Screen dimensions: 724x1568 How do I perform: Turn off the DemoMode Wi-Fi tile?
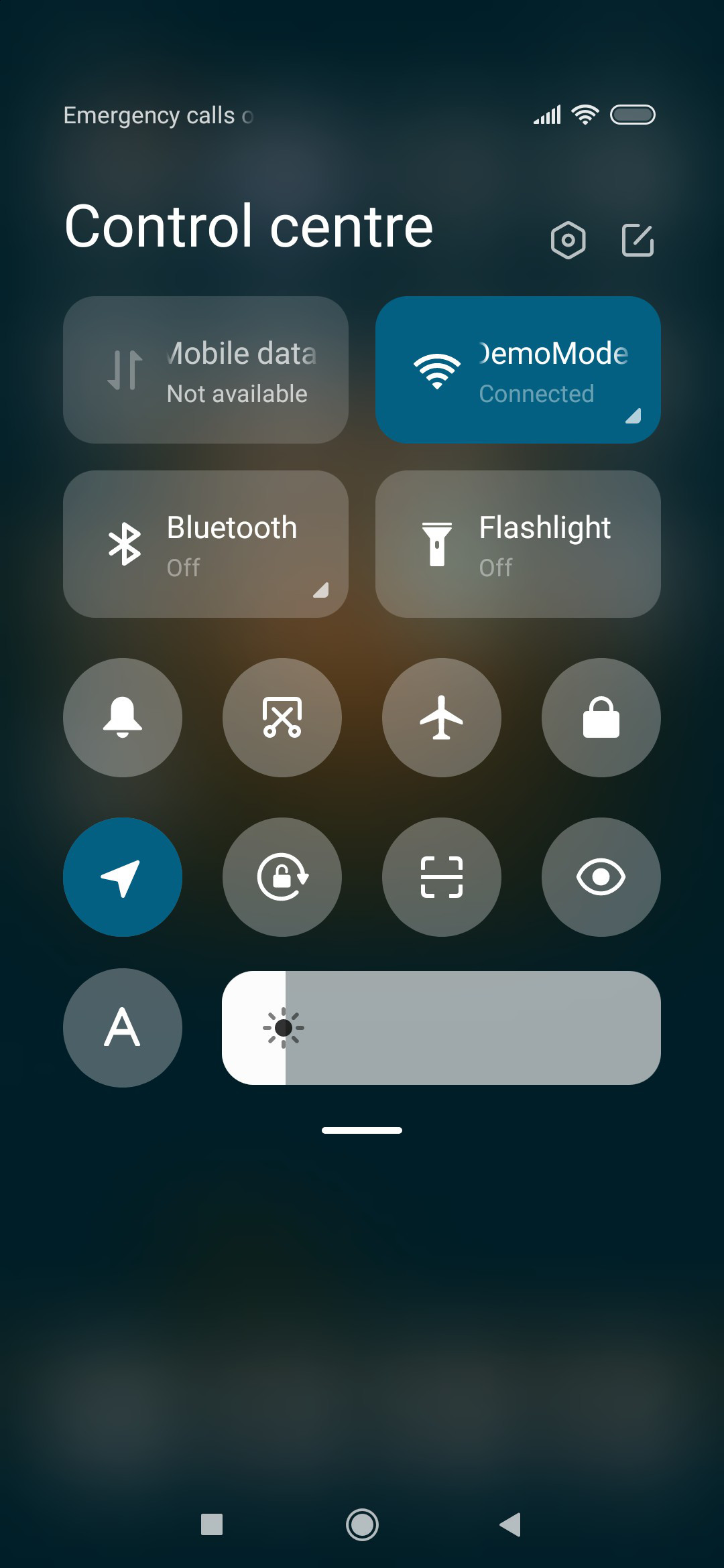518,370
